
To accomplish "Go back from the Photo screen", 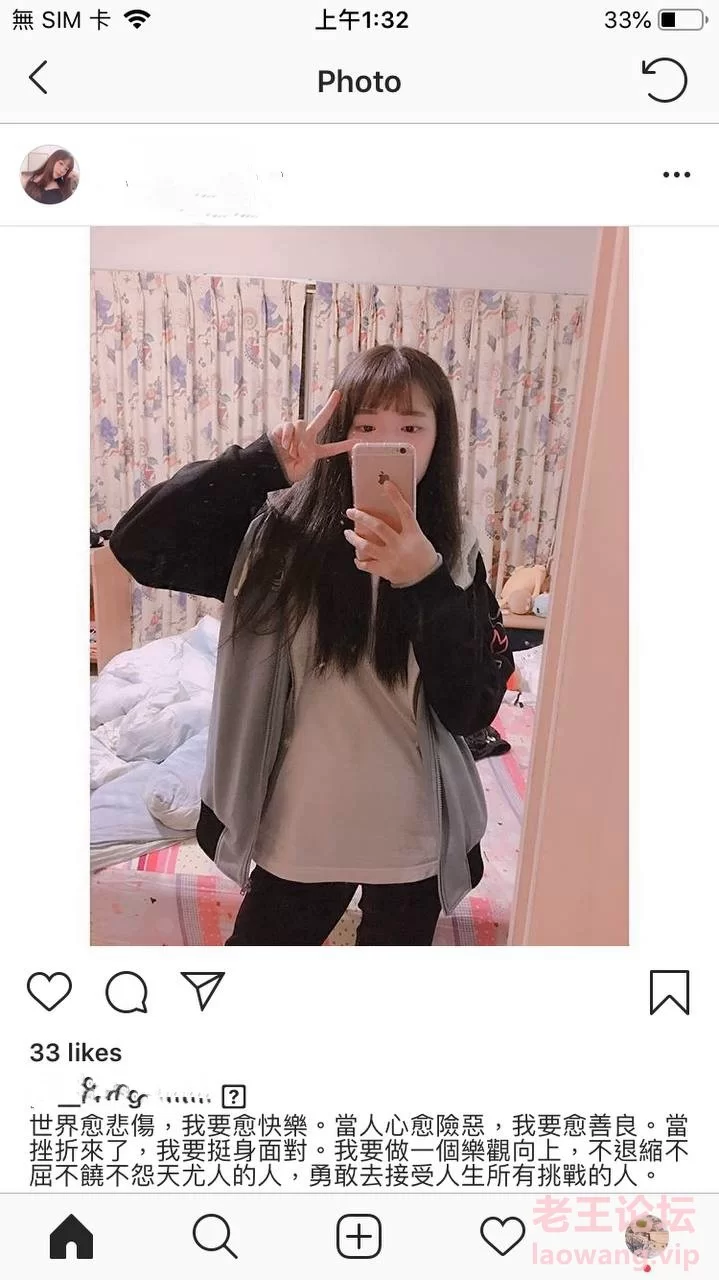I will tap(38, 78).
